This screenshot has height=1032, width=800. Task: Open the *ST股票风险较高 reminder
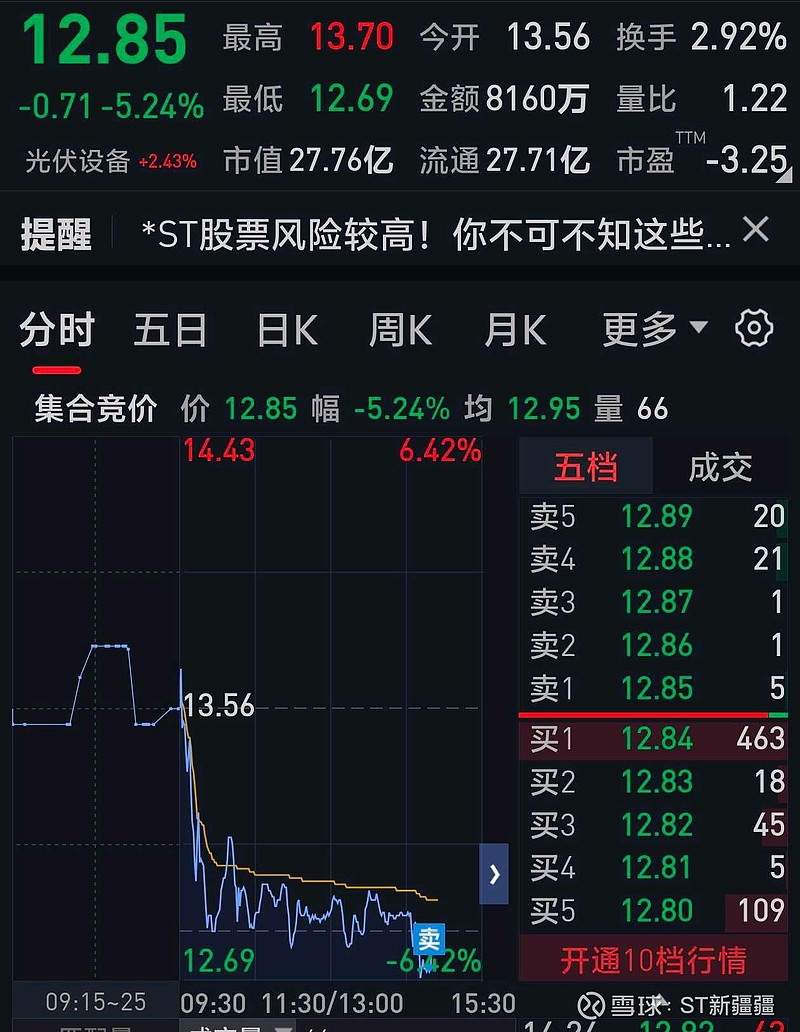point(436,234)
